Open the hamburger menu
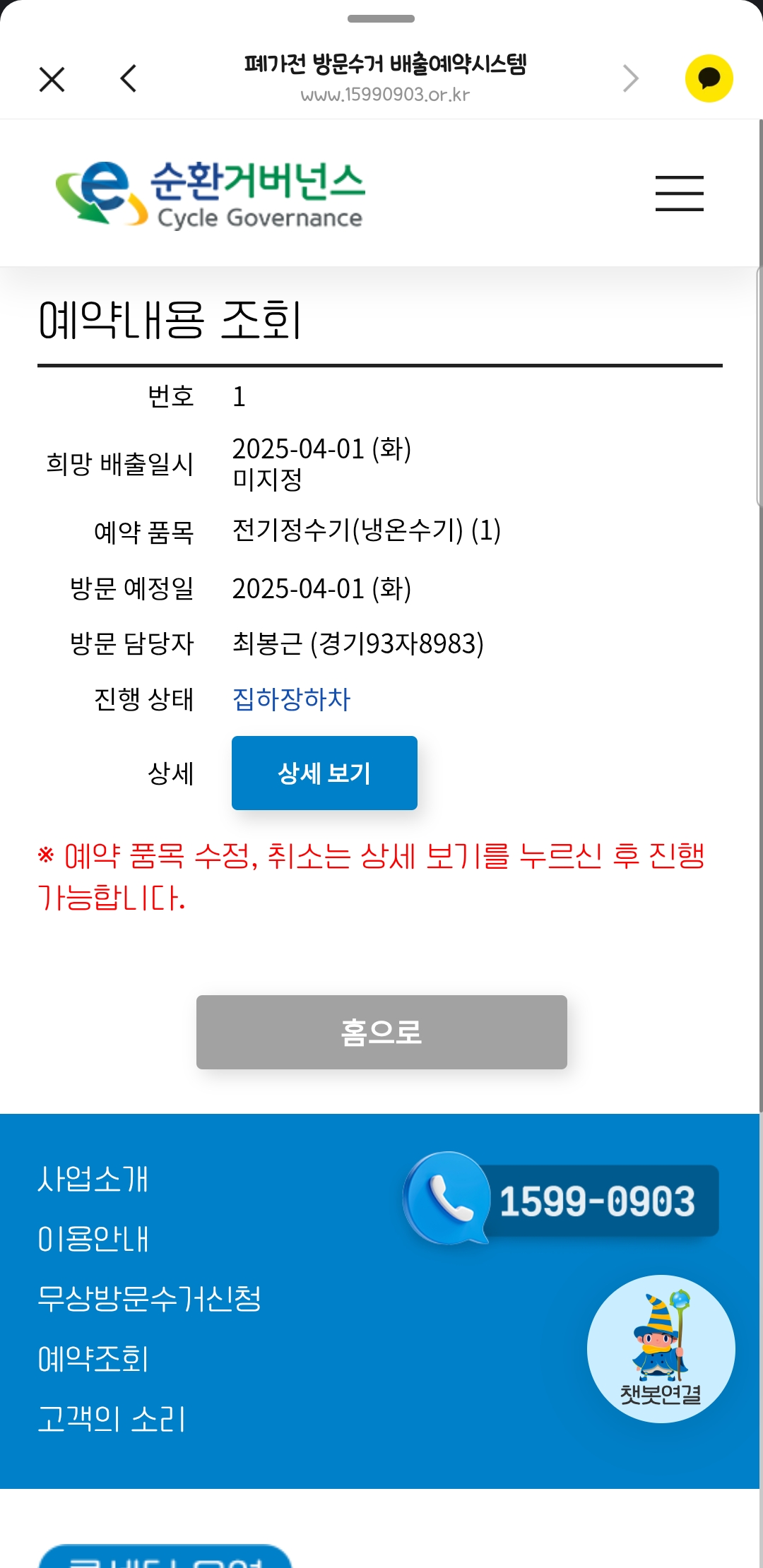Viewport: 763px width, 1568px height. [x=679, y=194]
